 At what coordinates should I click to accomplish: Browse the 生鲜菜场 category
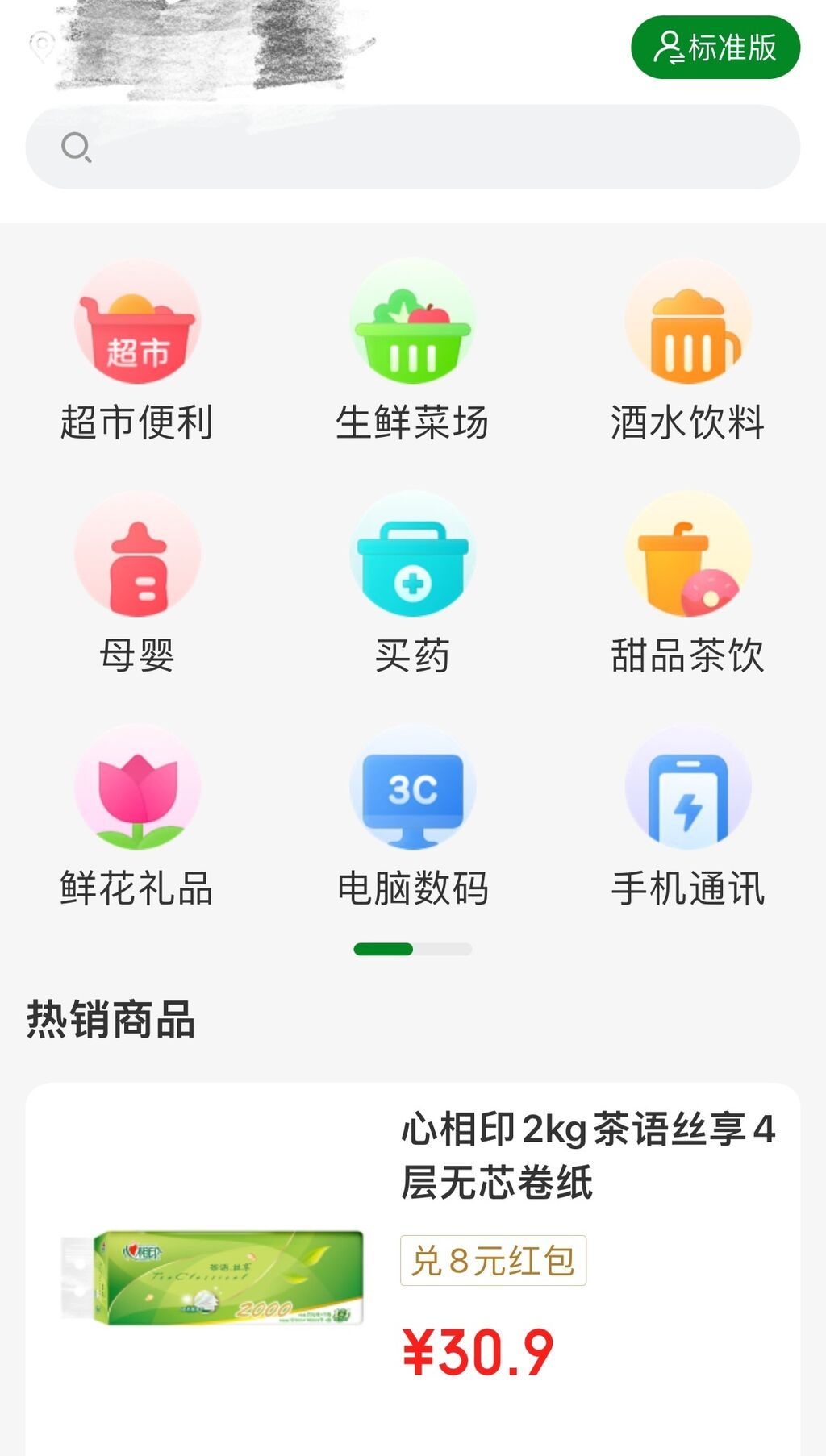point(412,351)
